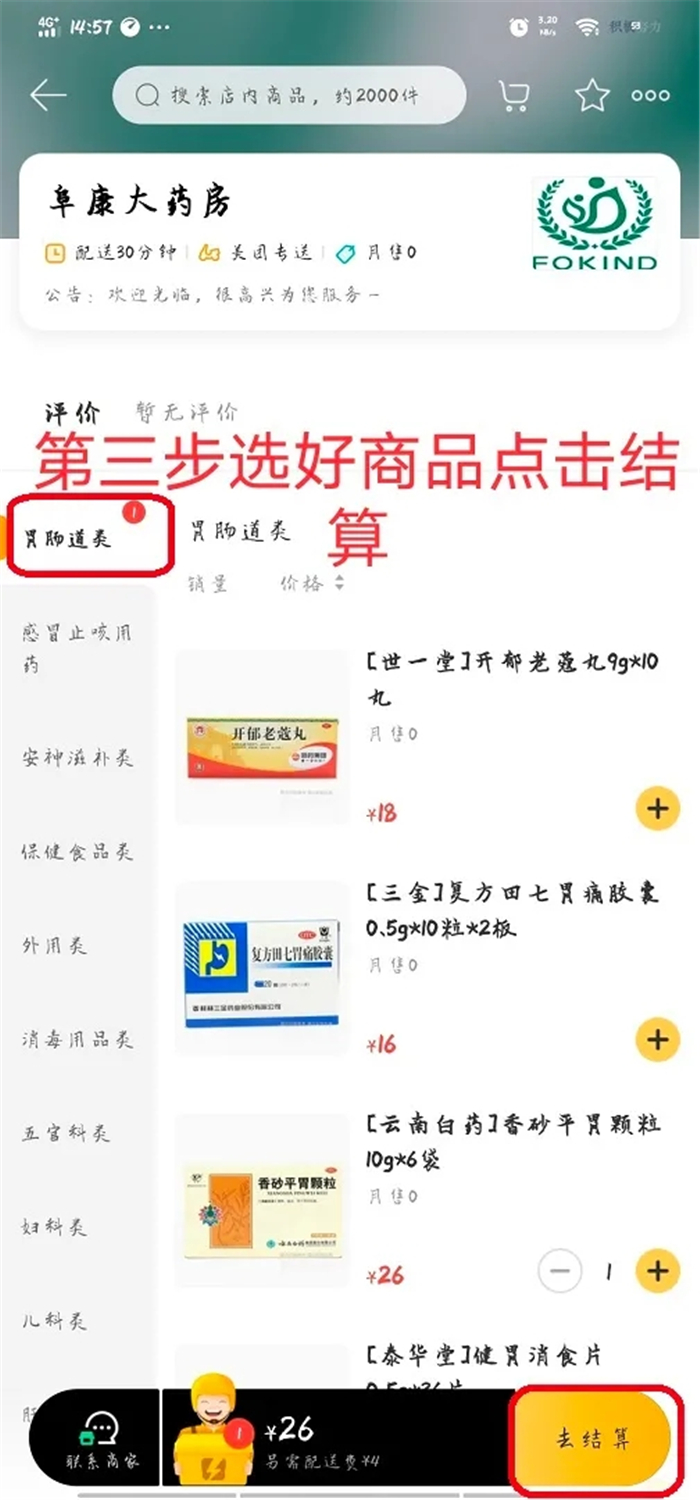Tap 去结算 to check out
Viewport: 700px width, 1500px height.
pos(592,1441)
